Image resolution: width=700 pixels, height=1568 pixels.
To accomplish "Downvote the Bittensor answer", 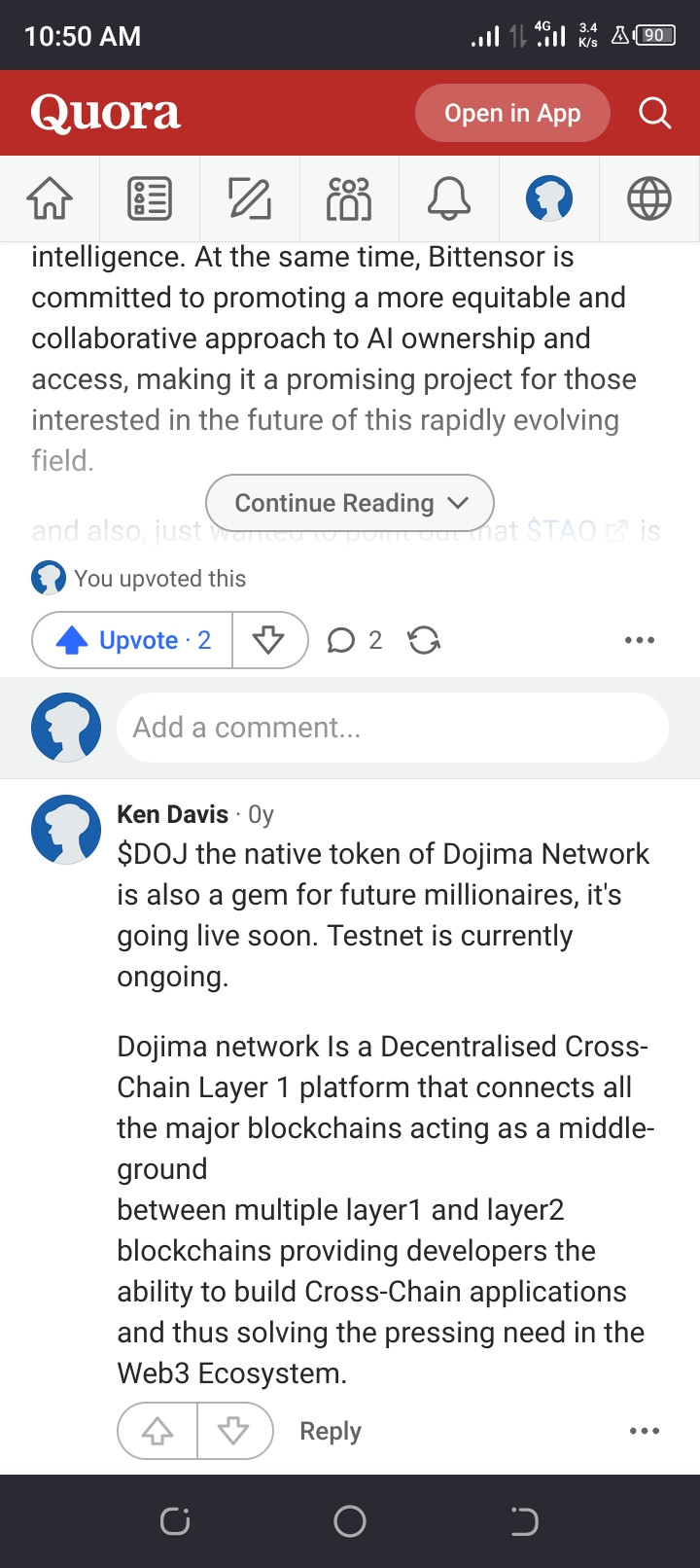I will [269, 640].
